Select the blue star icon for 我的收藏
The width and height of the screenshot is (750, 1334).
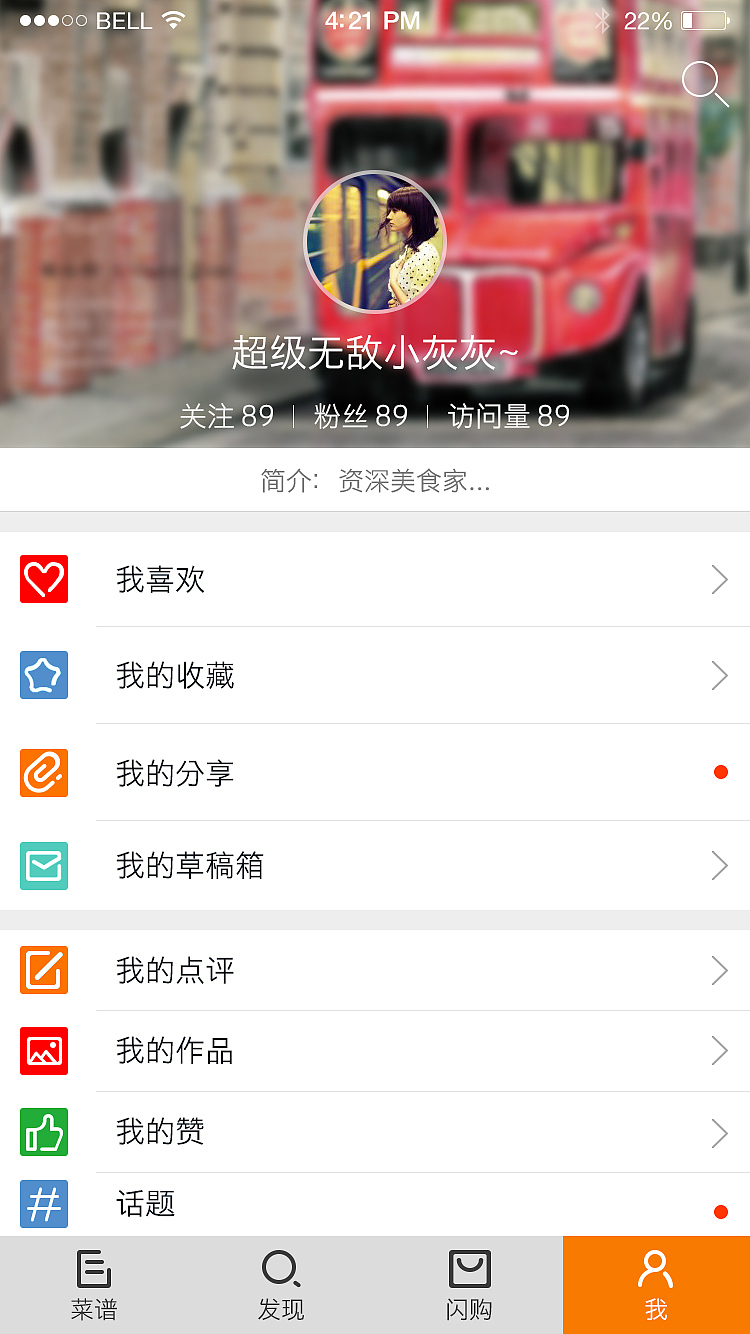[43, 676]
